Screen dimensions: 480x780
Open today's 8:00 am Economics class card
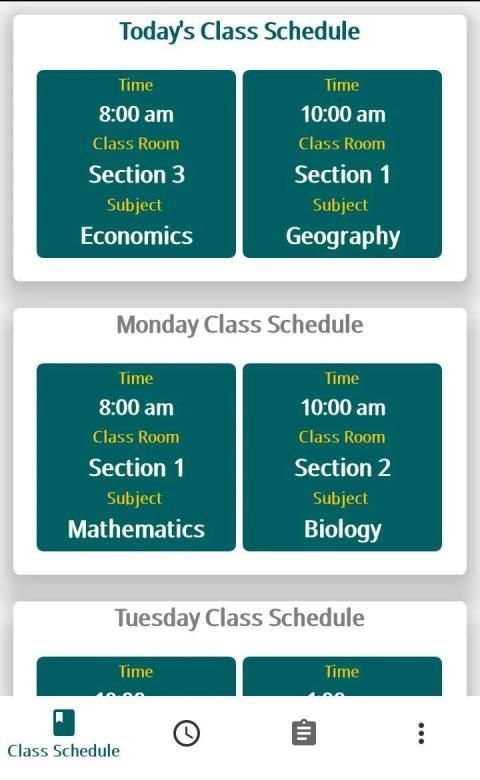click(136, 164)
